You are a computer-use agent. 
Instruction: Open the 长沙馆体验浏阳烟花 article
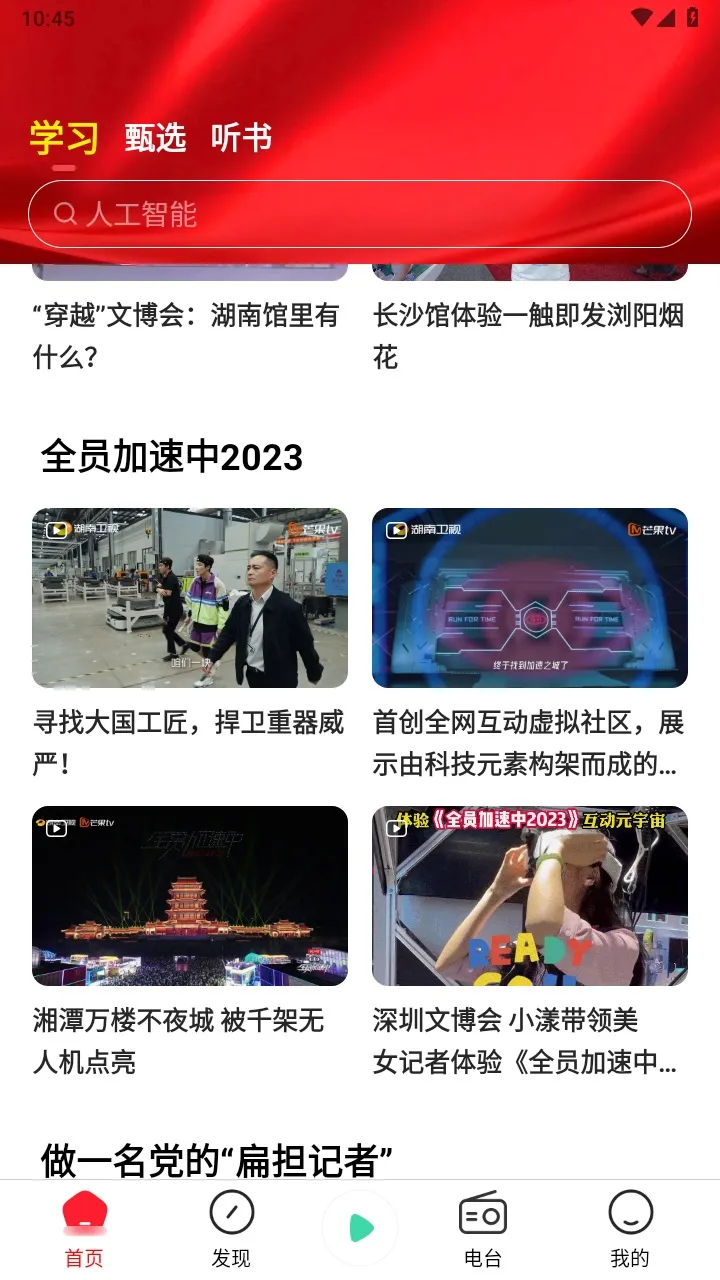pyautogui.click(x=529, y=335)
